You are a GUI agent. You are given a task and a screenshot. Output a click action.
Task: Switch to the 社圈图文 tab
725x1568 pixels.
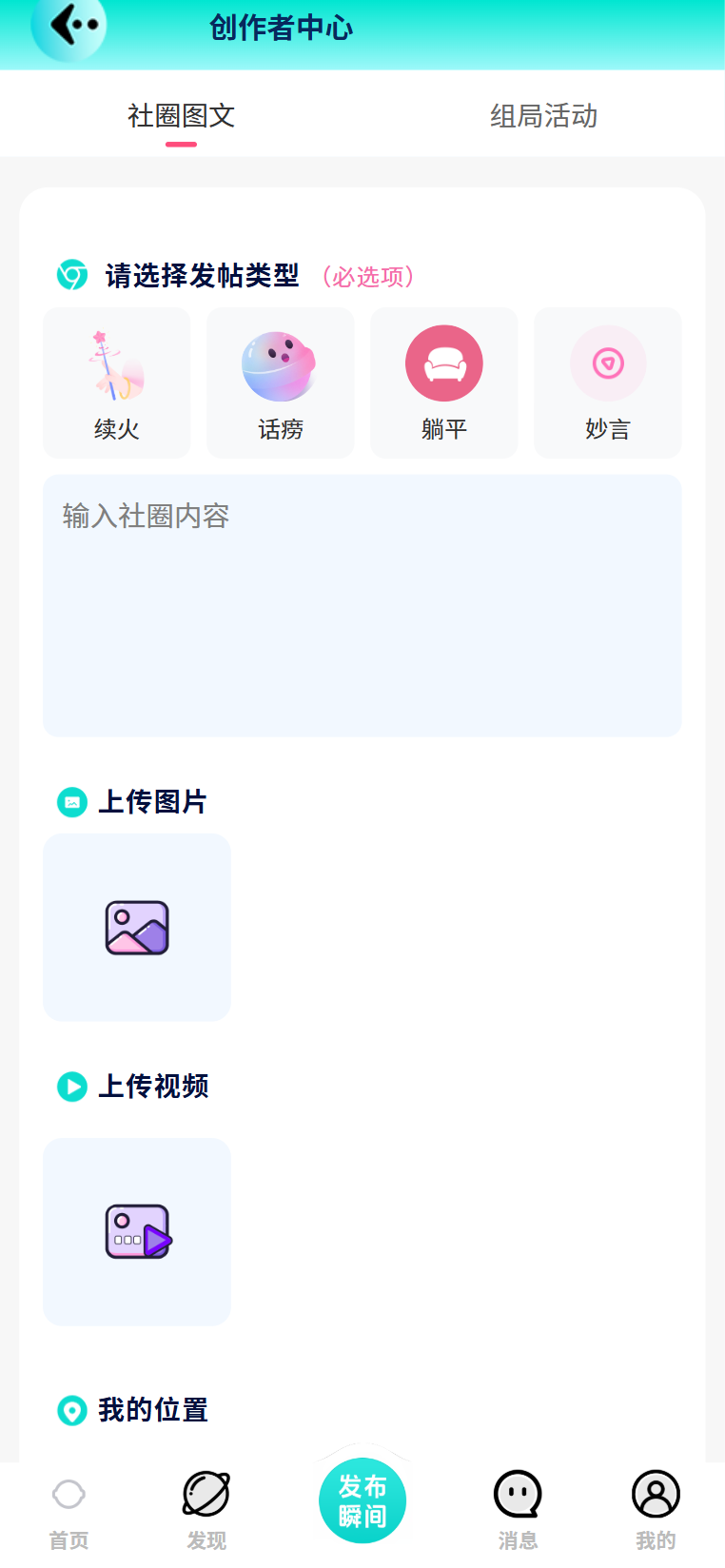[180, 115]
